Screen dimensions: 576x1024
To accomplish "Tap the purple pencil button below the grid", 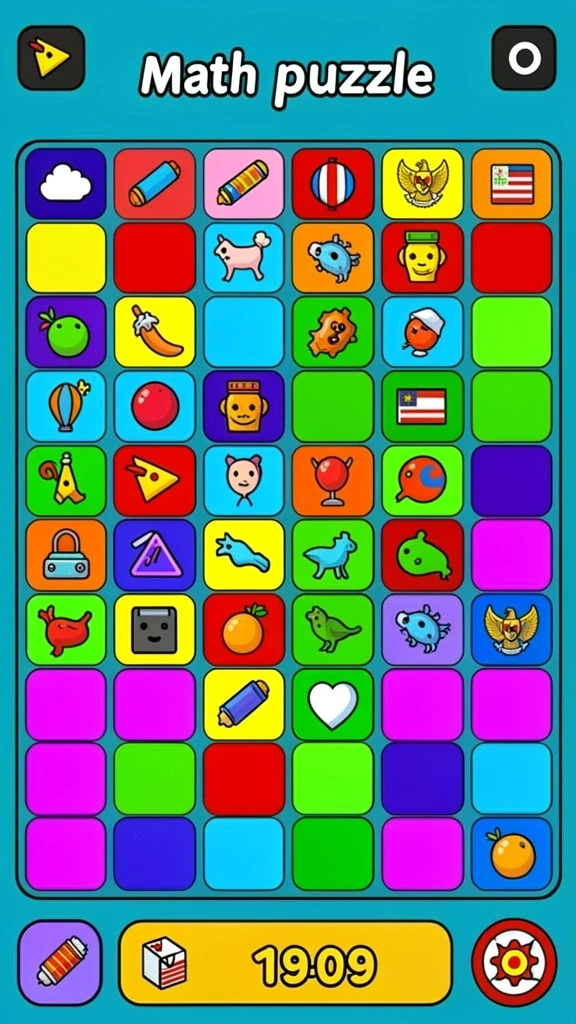I will (x=60, y=963).
